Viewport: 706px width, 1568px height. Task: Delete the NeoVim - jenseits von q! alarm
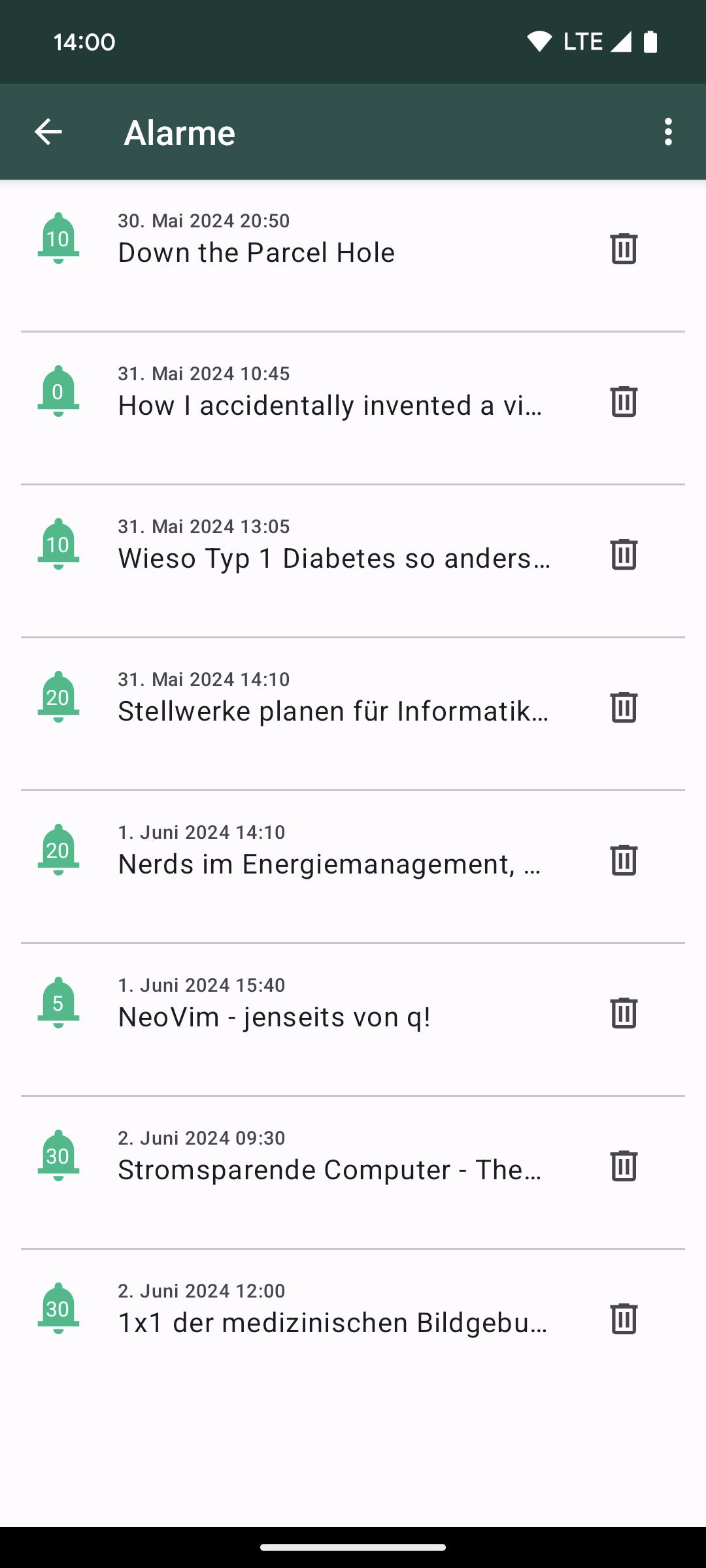pyautogui.click(x=624, y=1013)
